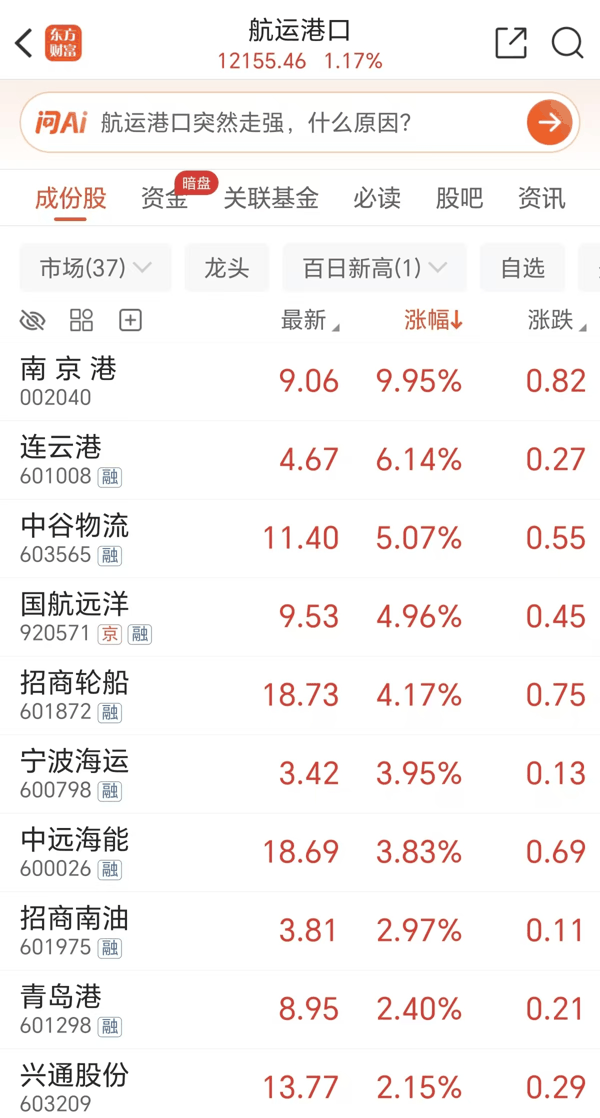Switch to the 关联基金 tab
This screenshot has height=1118, width=600.
coord(271,198)
